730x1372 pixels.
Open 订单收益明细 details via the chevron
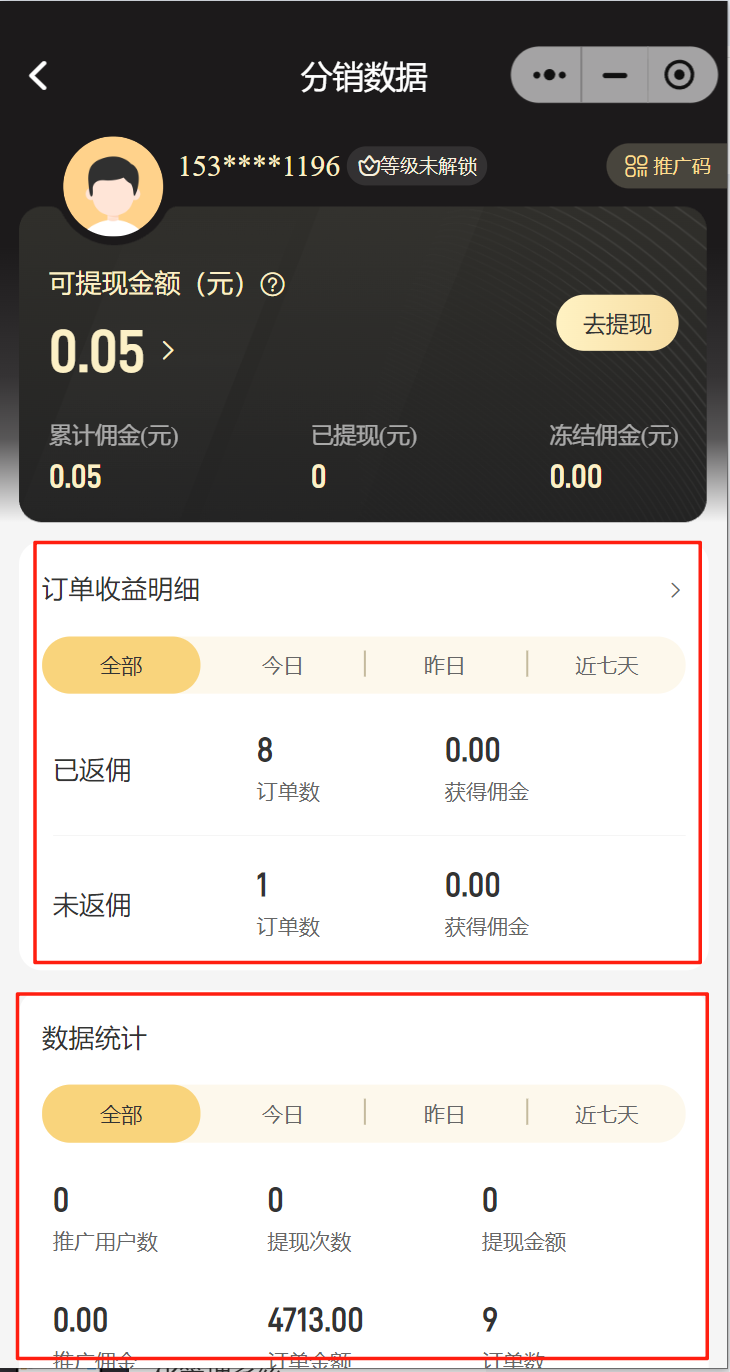675,590
